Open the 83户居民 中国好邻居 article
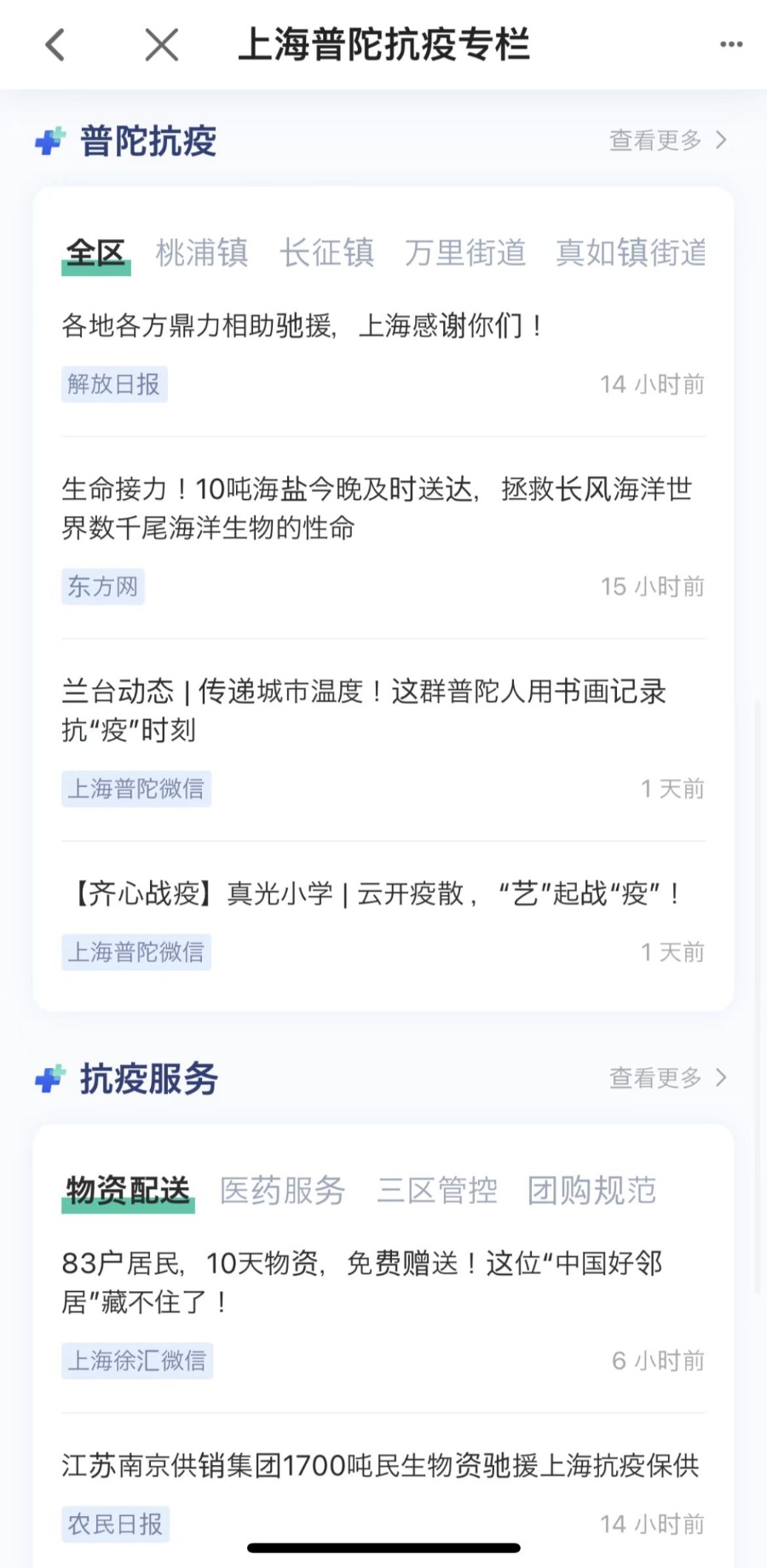 click(x=361, y=1282)
